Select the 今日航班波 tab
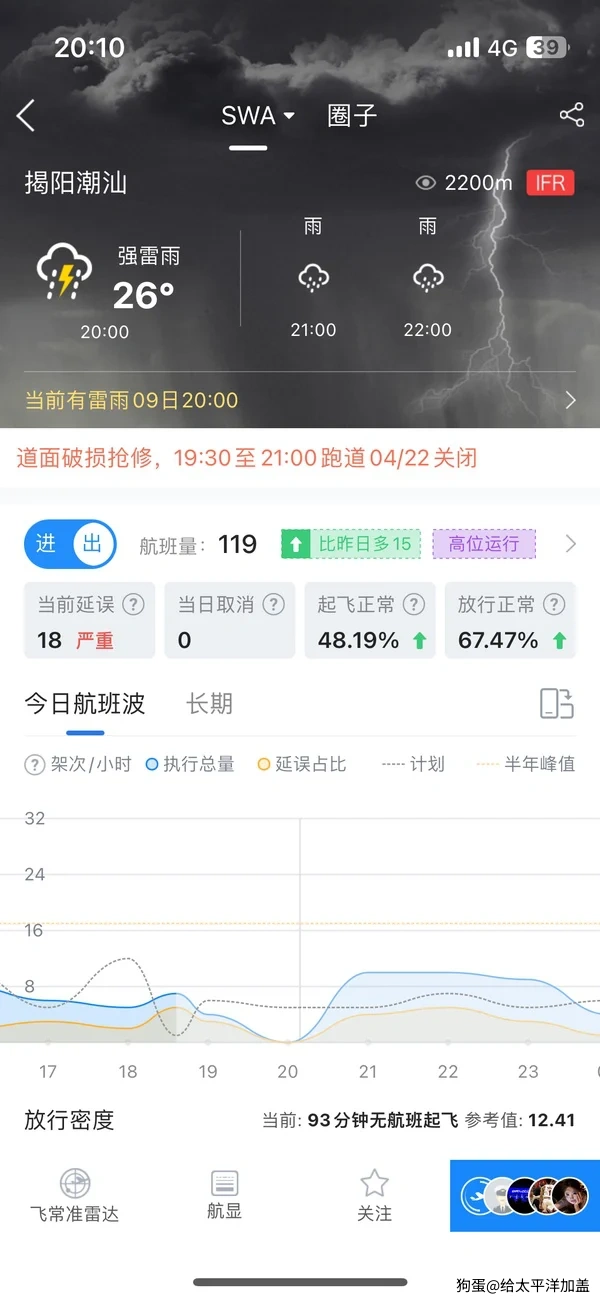Image resolution: width=600 pixels, height=1299 pixels. tap(85, 704)
